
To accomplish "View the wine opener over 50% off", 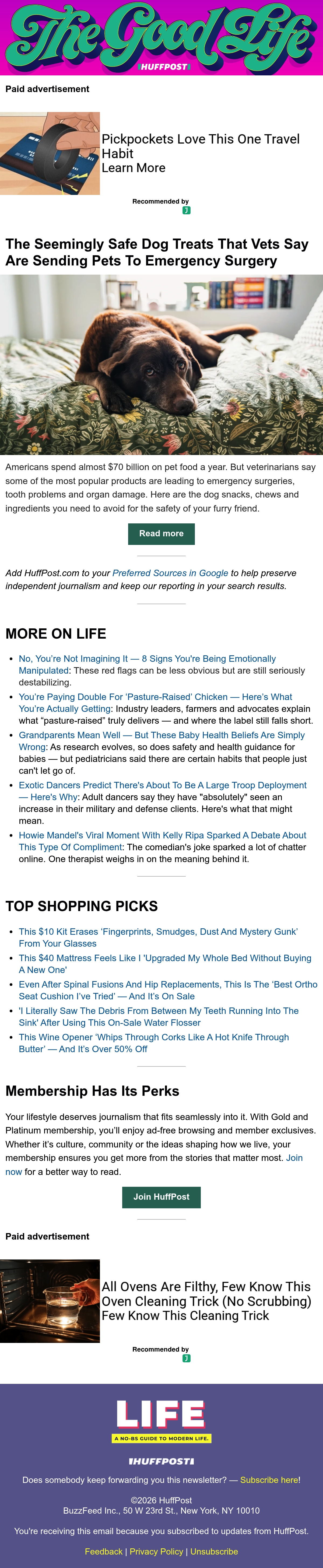I will coord(154,1043).
